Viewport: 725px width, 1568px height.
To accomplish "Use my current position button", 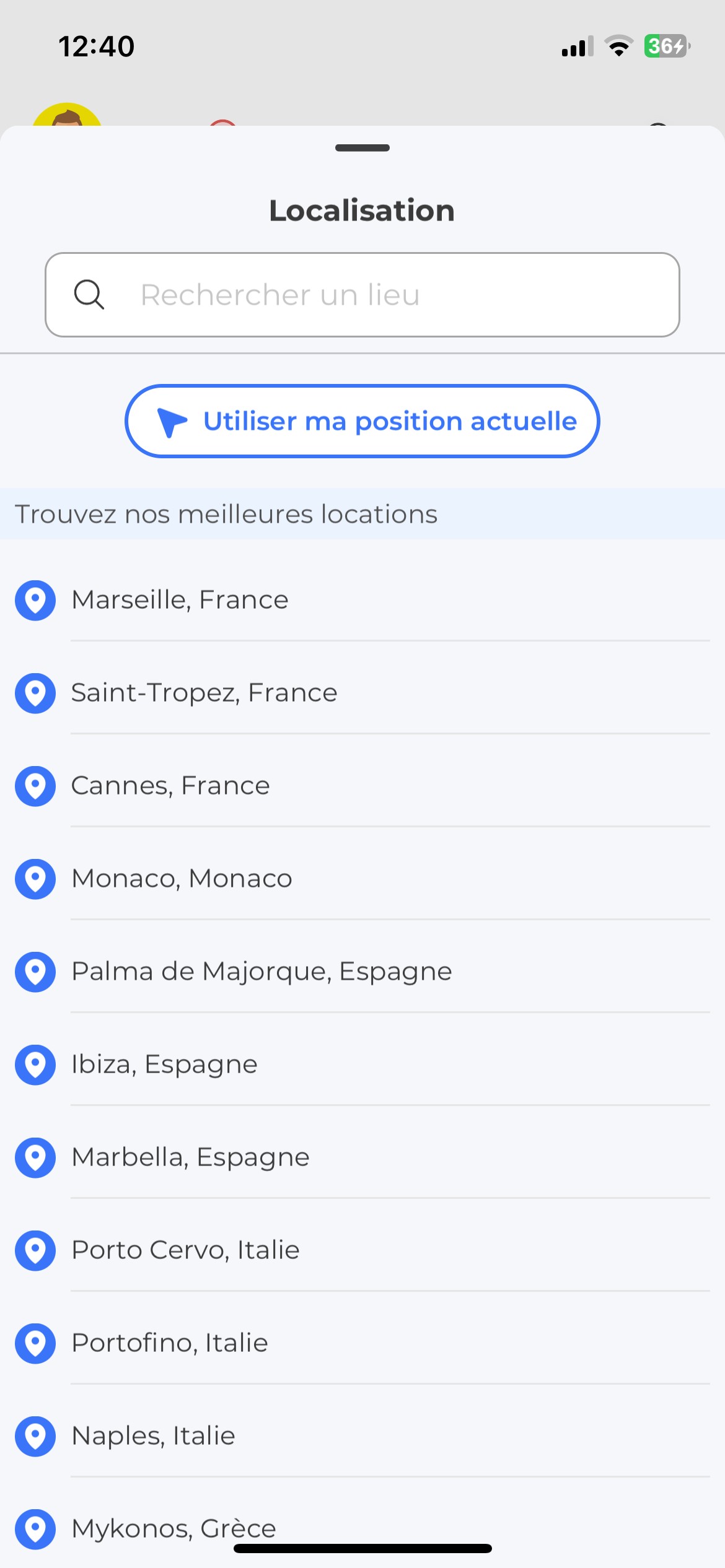I will pyautogui.click(x=362, y=421).
